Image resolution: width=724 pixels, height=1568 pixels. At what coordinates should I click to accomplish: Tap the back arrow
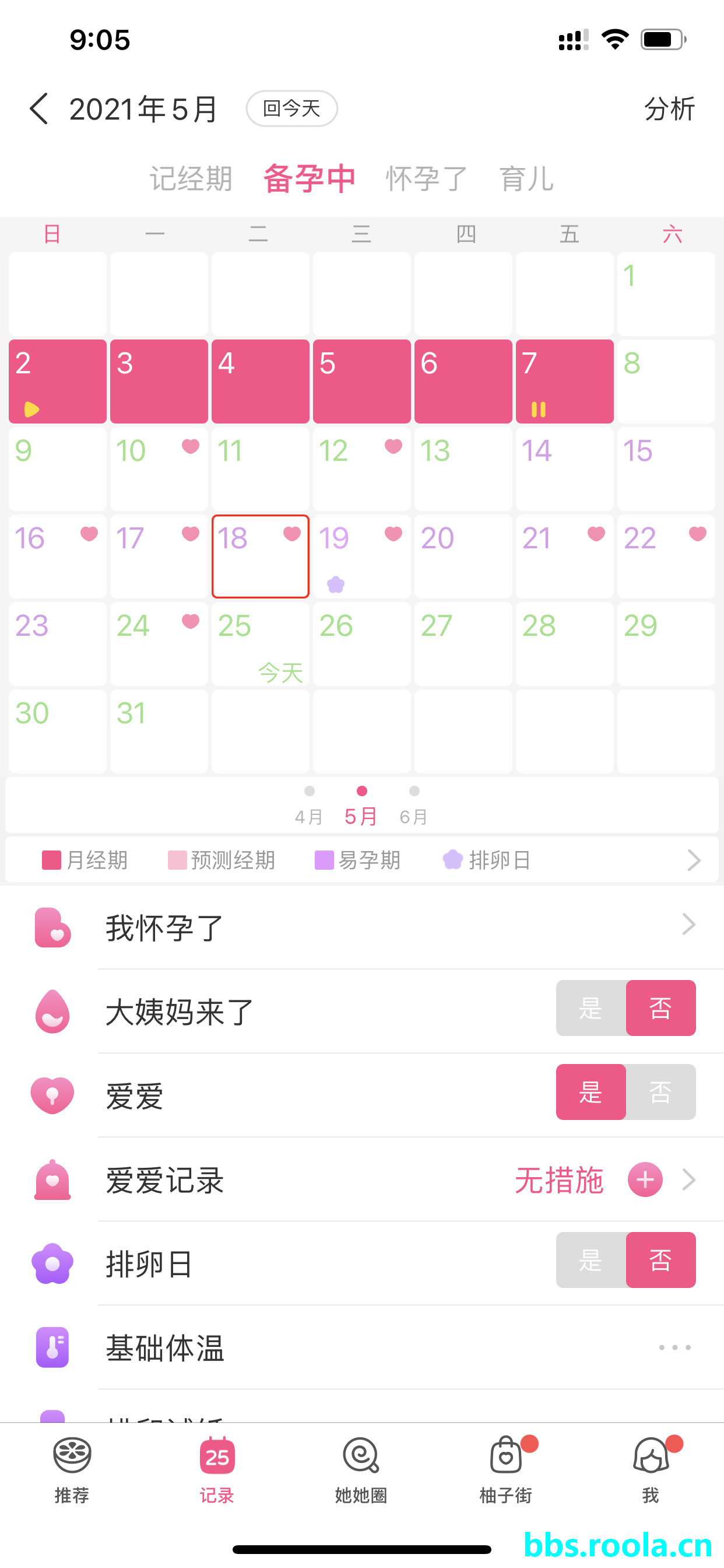click(x=38, y=109)
